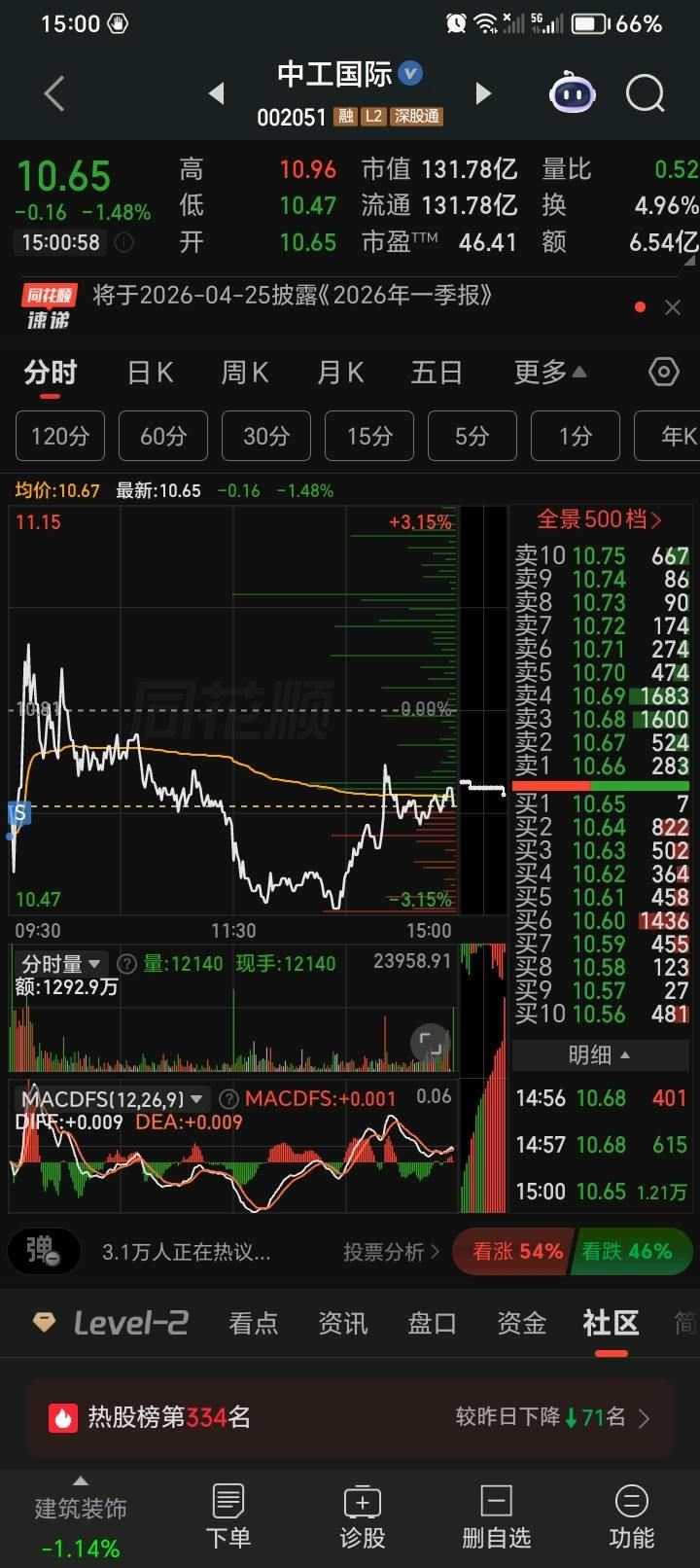The image size is (700, 1568).
Task: Switch to the 日K chart tab
Action: (x=150, y=373)
